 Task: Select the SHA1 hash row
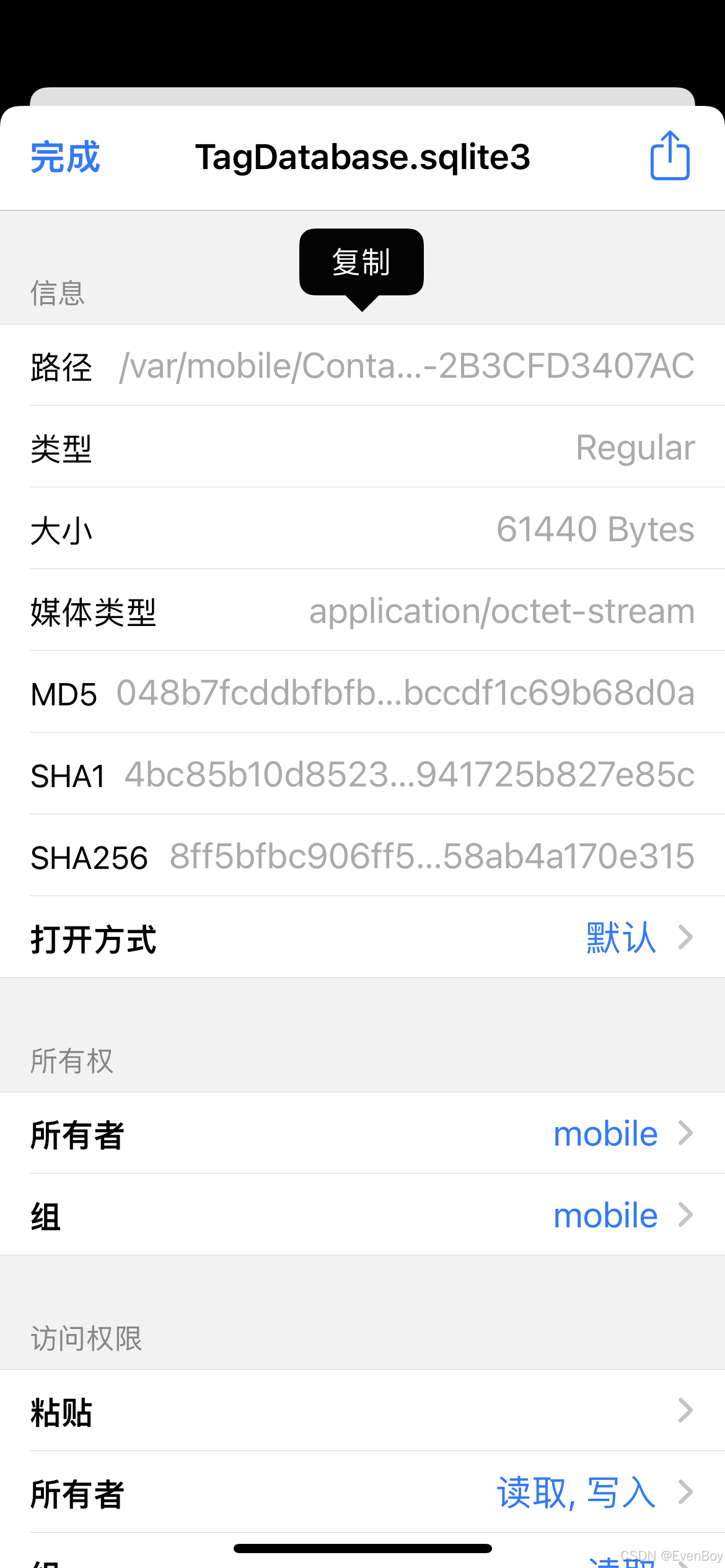(x=362, y=775)
